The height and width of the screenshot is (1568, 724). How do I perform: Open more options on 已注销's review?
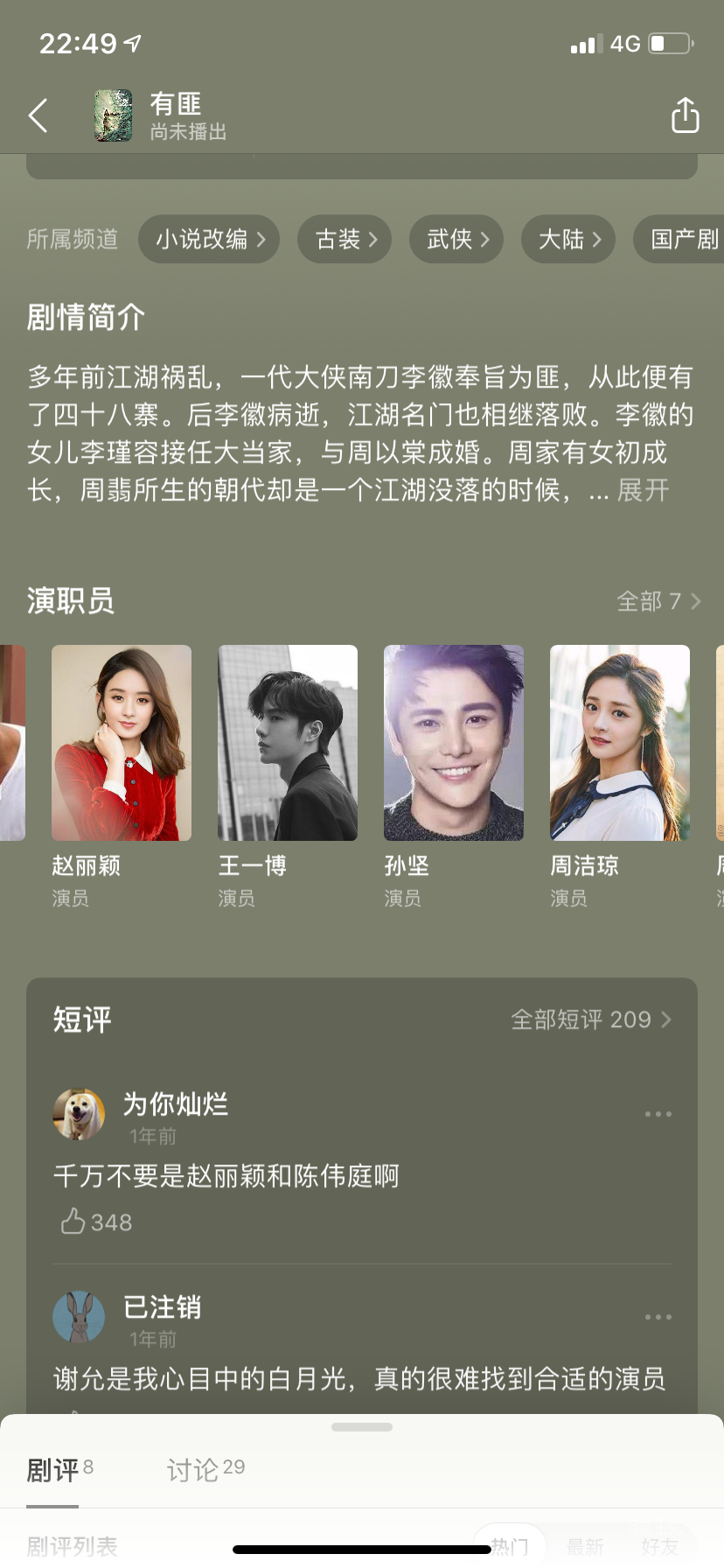658,1317
